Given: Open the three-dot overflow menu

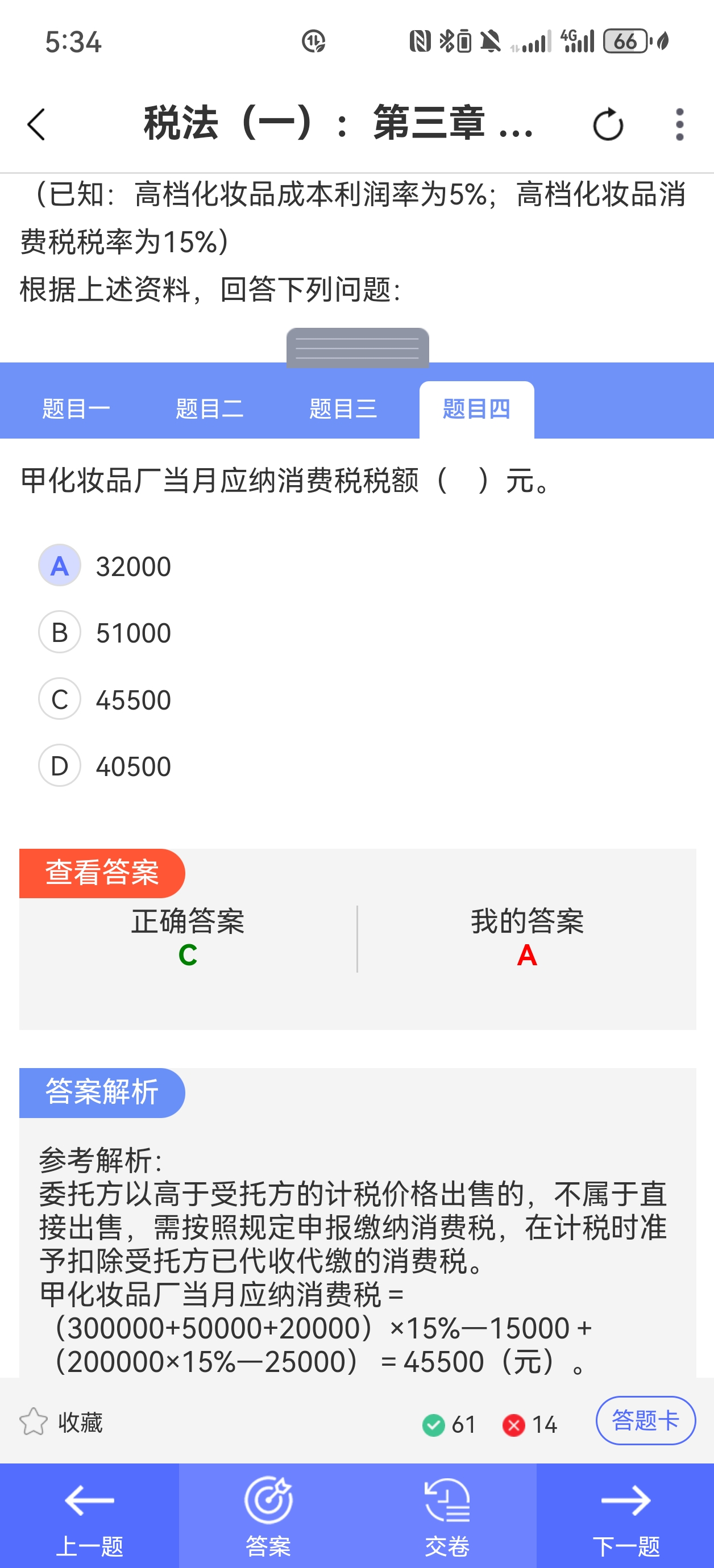Looking at the screenshot, I should tap(679, 125).
